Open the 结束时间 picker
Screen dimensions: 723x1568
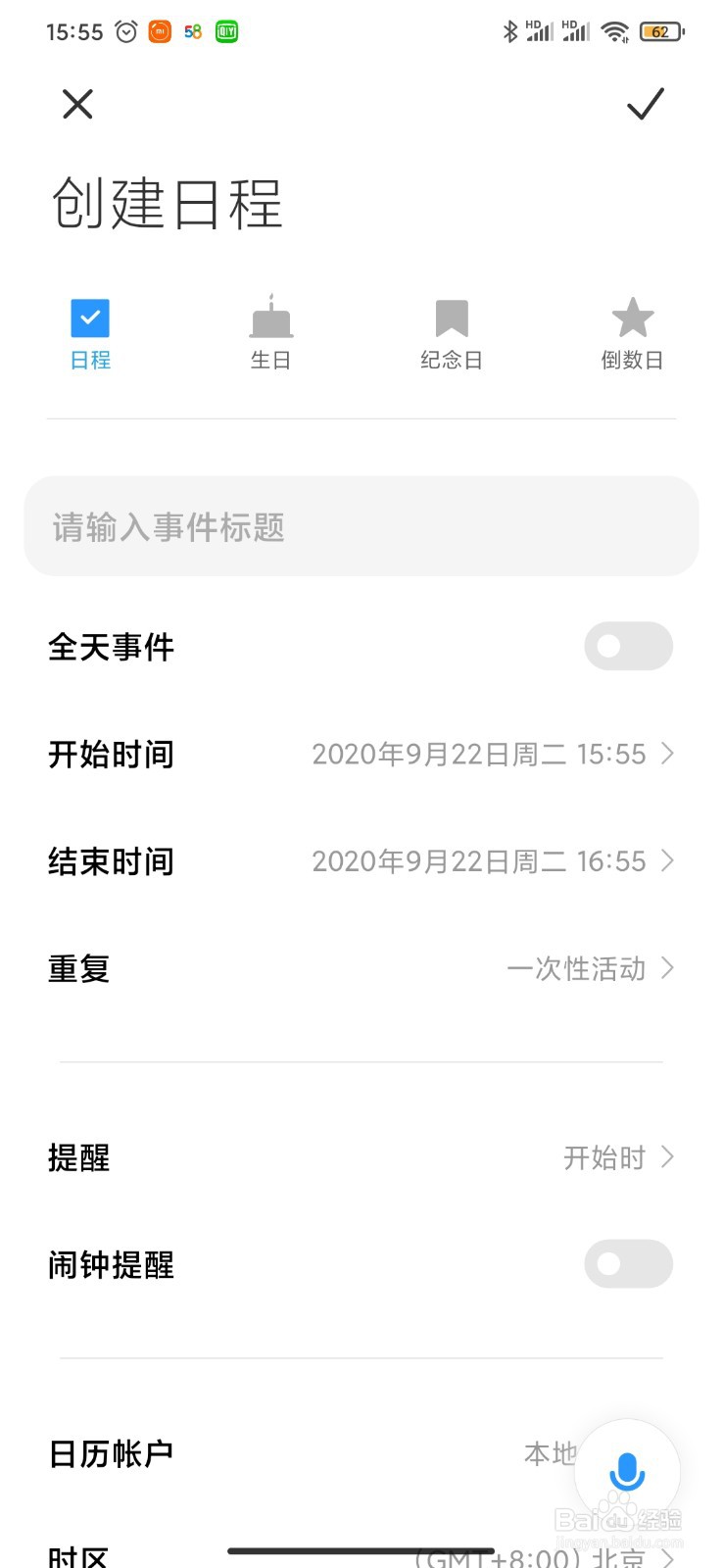click(361, 861)
